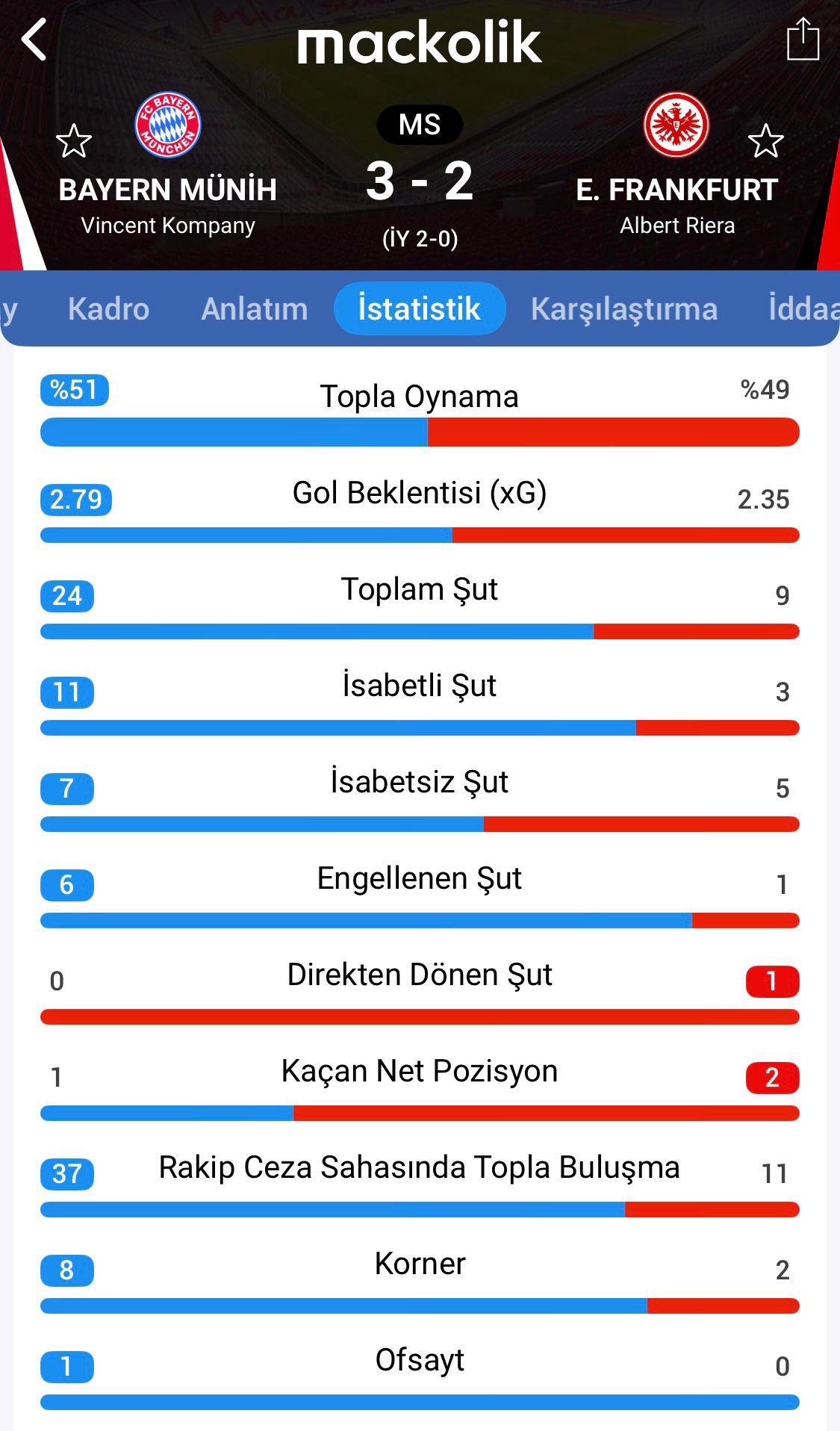Screen dimensions: 840x1431
Task: Switch to the Kadro tab
Action: pyautogui.click(x=109, y=308)
